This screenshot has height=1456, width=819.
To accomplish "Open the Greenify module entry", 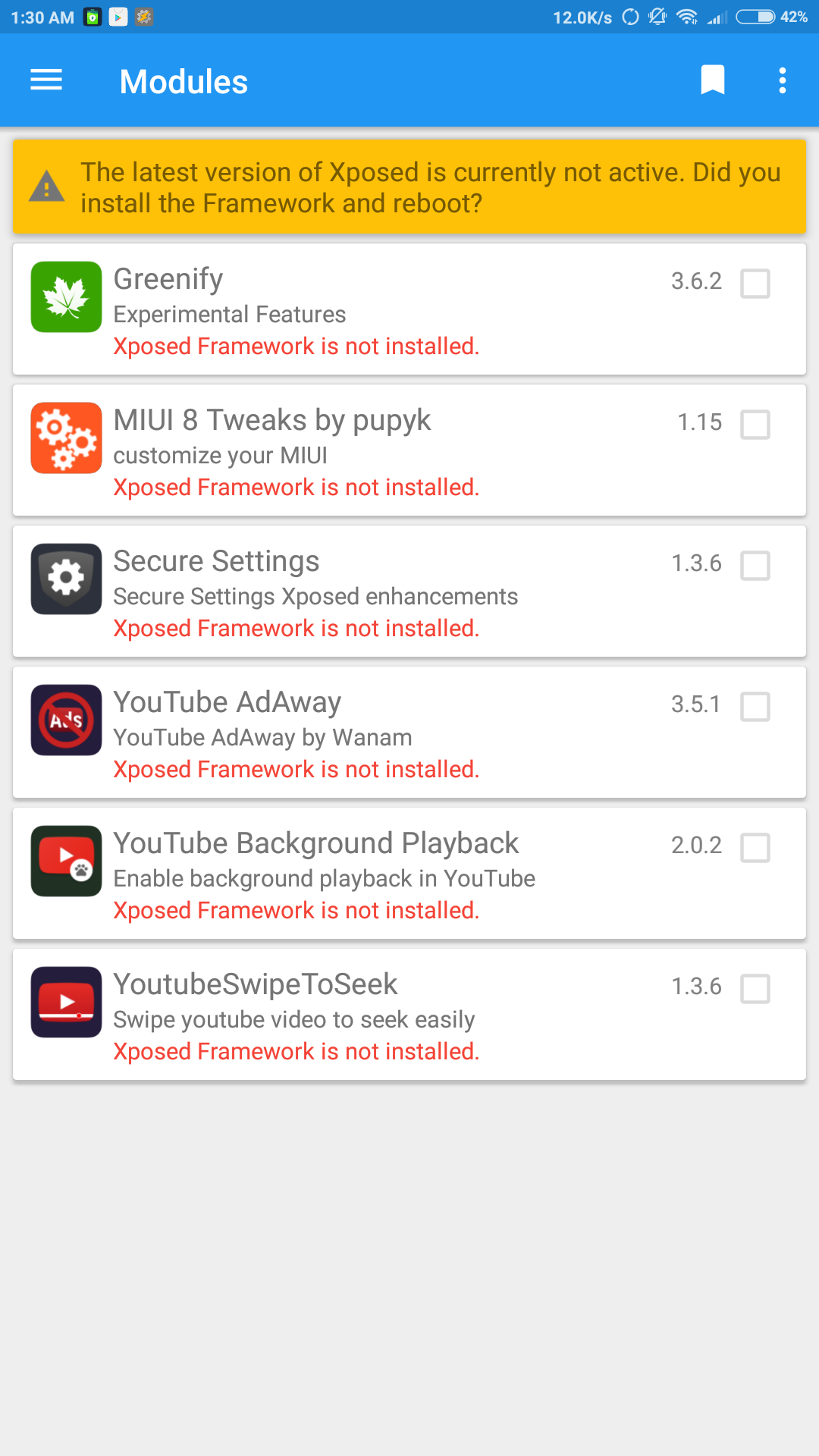I will click(x=341, y=309).
